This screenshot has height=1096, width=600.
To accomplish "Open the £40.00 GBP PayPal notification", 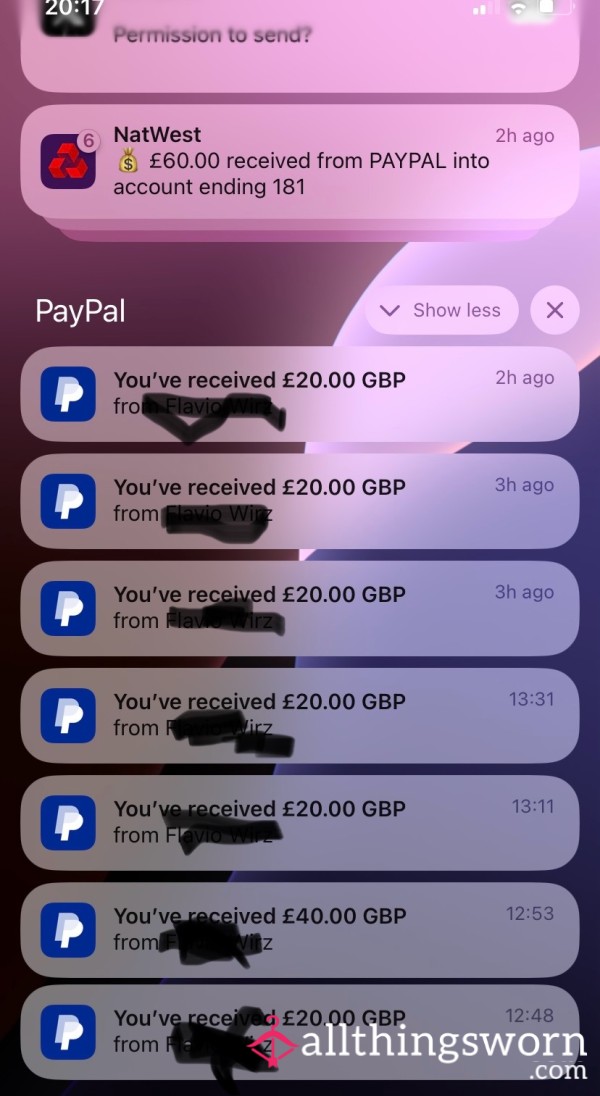I will click(x=300, y=930).
